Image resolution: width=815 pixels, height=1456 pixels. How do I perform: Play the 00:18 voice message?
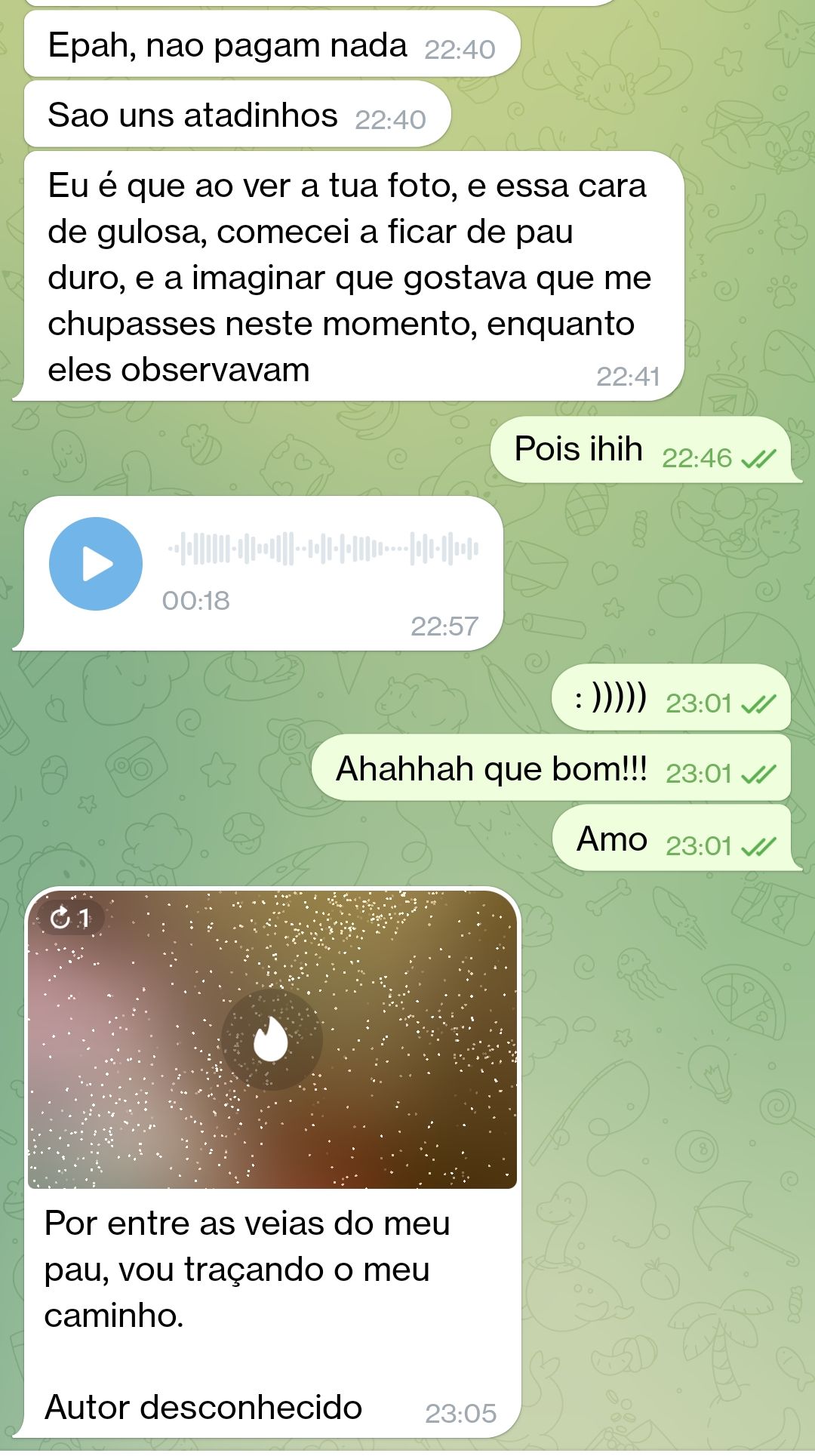[96, 564]
